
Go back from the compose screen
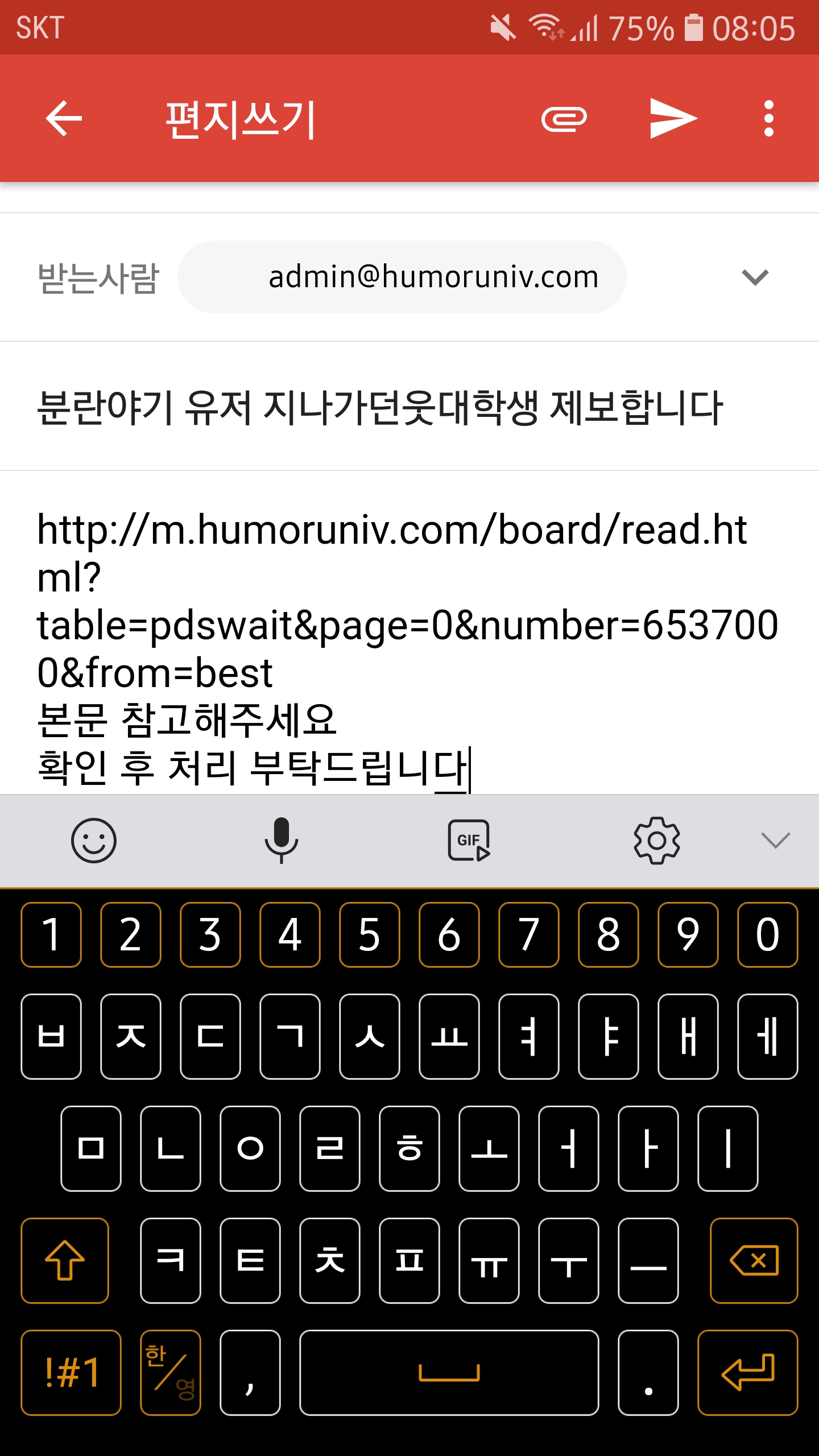point(64,118)
